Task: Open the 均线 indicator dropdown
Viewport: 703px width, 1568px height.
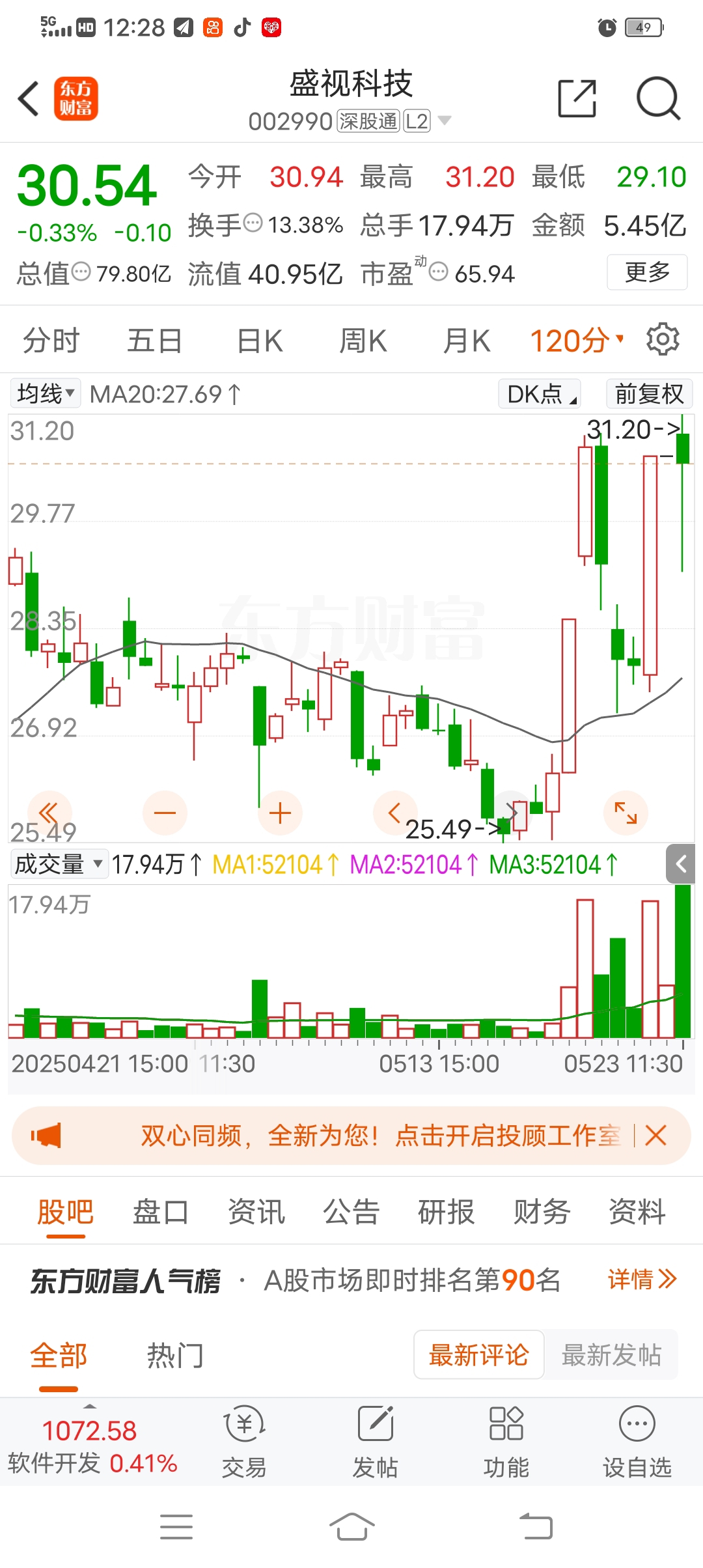Action: [x=46, y=393]
